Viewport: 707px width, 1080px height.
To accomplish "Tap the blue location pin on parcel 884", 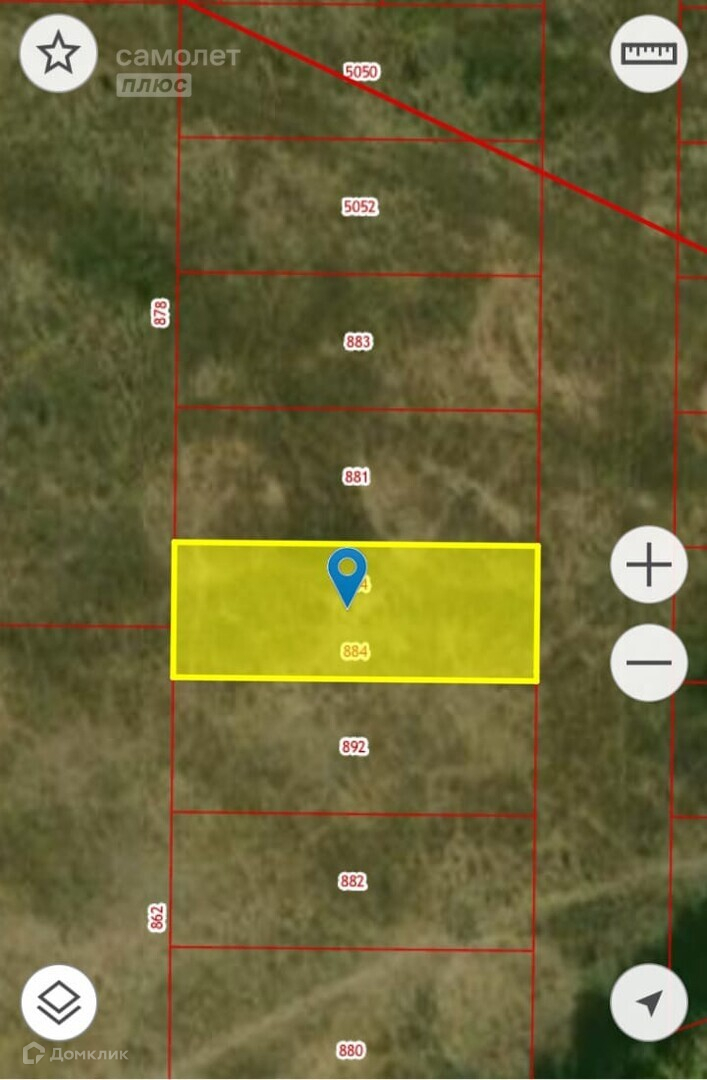I will tap(347, 574).
